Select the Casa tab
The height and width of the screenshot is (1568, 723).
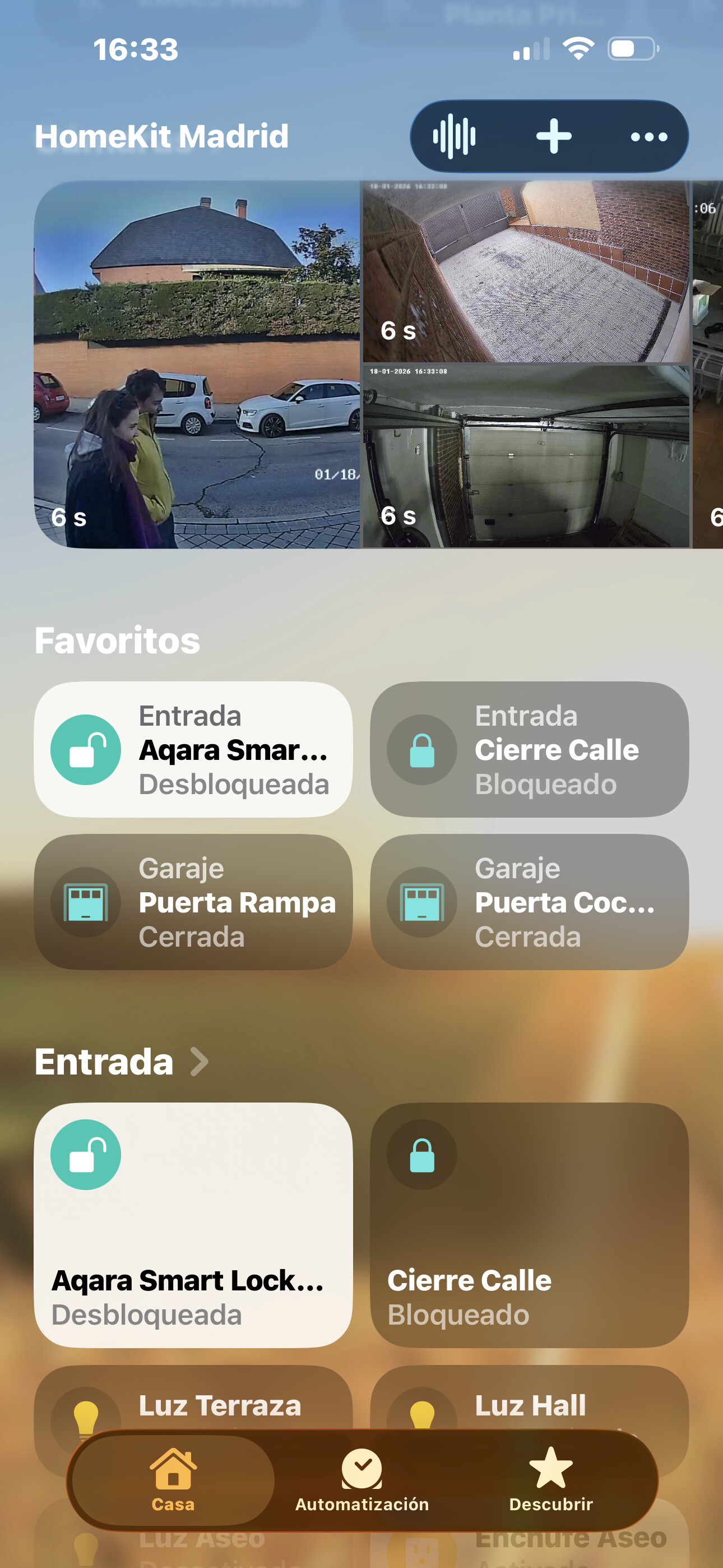[173, 1480]
